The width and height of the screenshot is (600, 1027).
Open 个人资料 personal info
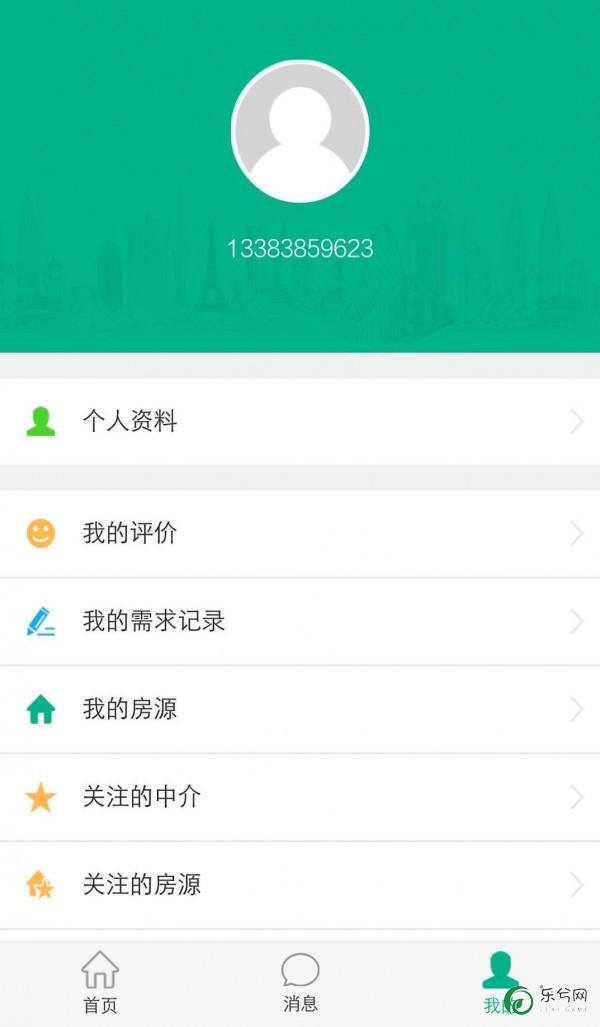[x=300, y=421]
